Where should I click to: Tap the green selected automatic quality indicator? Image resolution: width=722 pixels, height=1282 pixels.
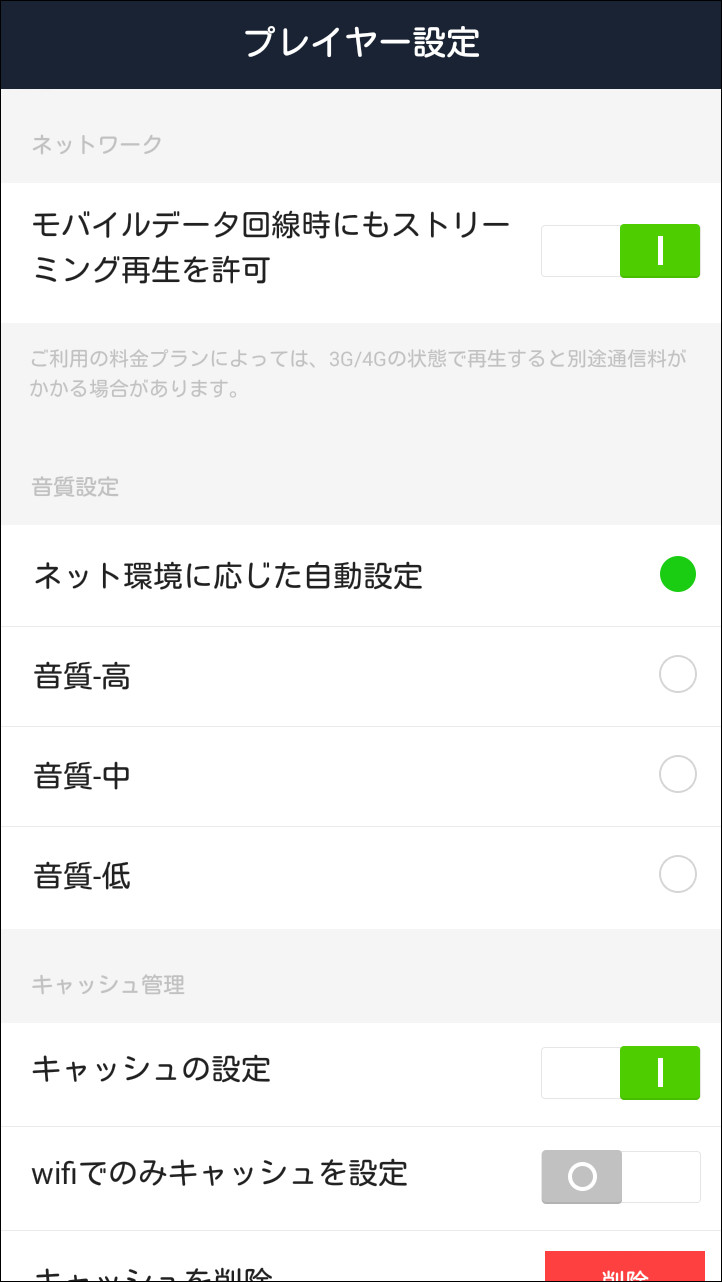(678, 573)
